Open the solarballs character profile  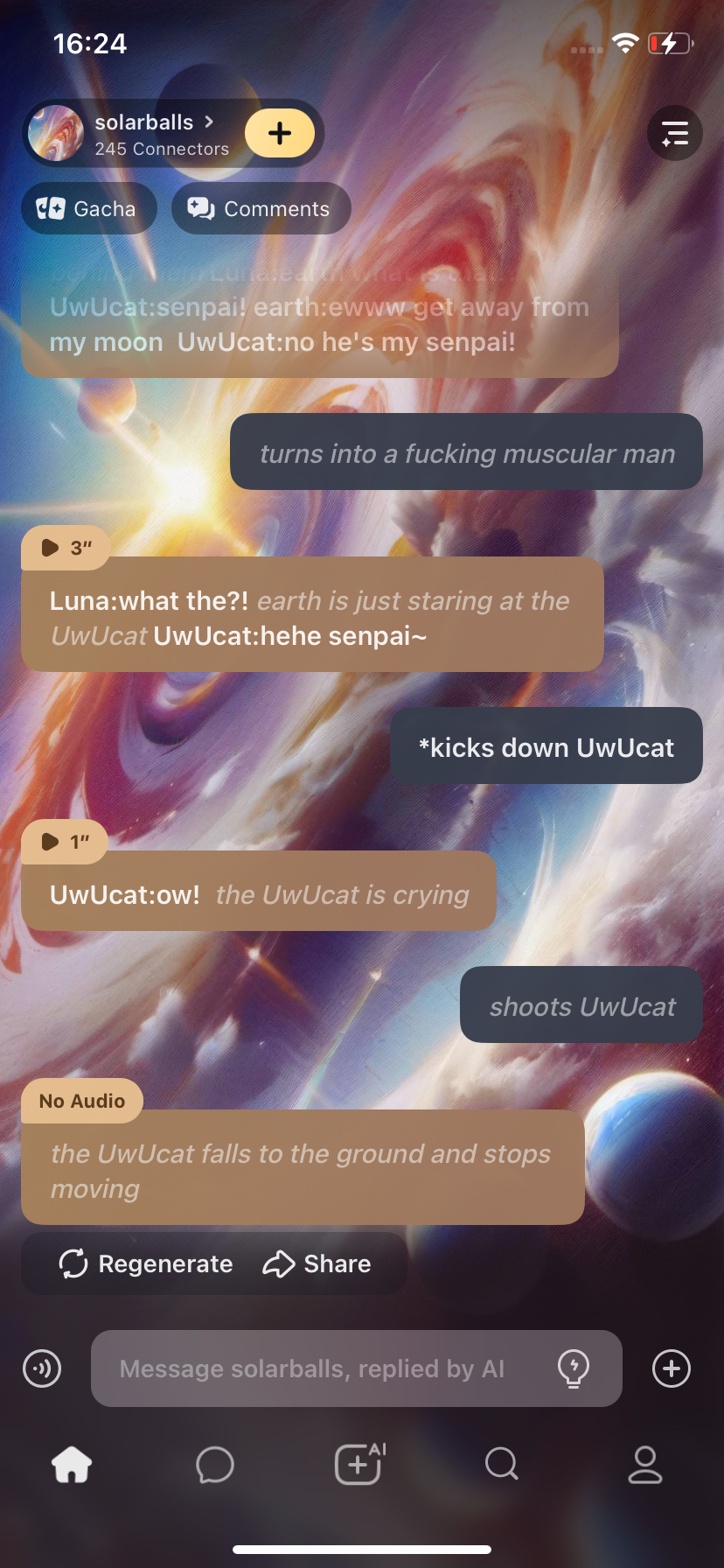(x=144, y=133)
